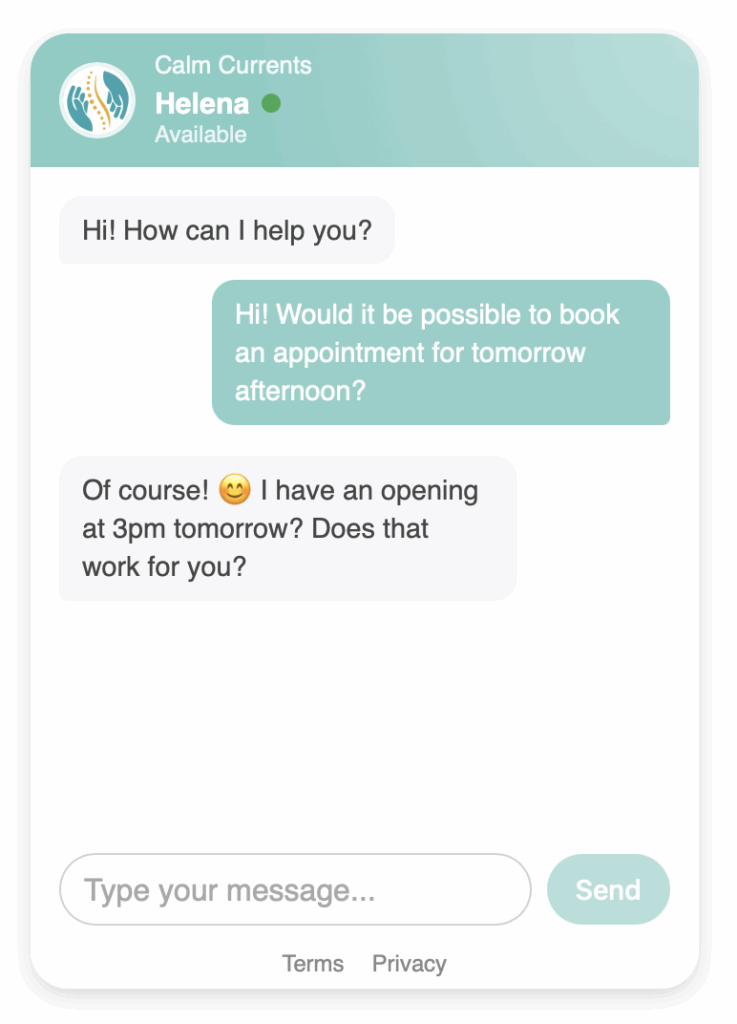Viewport: 737px width, 1024px height.
Task: Tap the Type your message field
Action: click(295, 889)
